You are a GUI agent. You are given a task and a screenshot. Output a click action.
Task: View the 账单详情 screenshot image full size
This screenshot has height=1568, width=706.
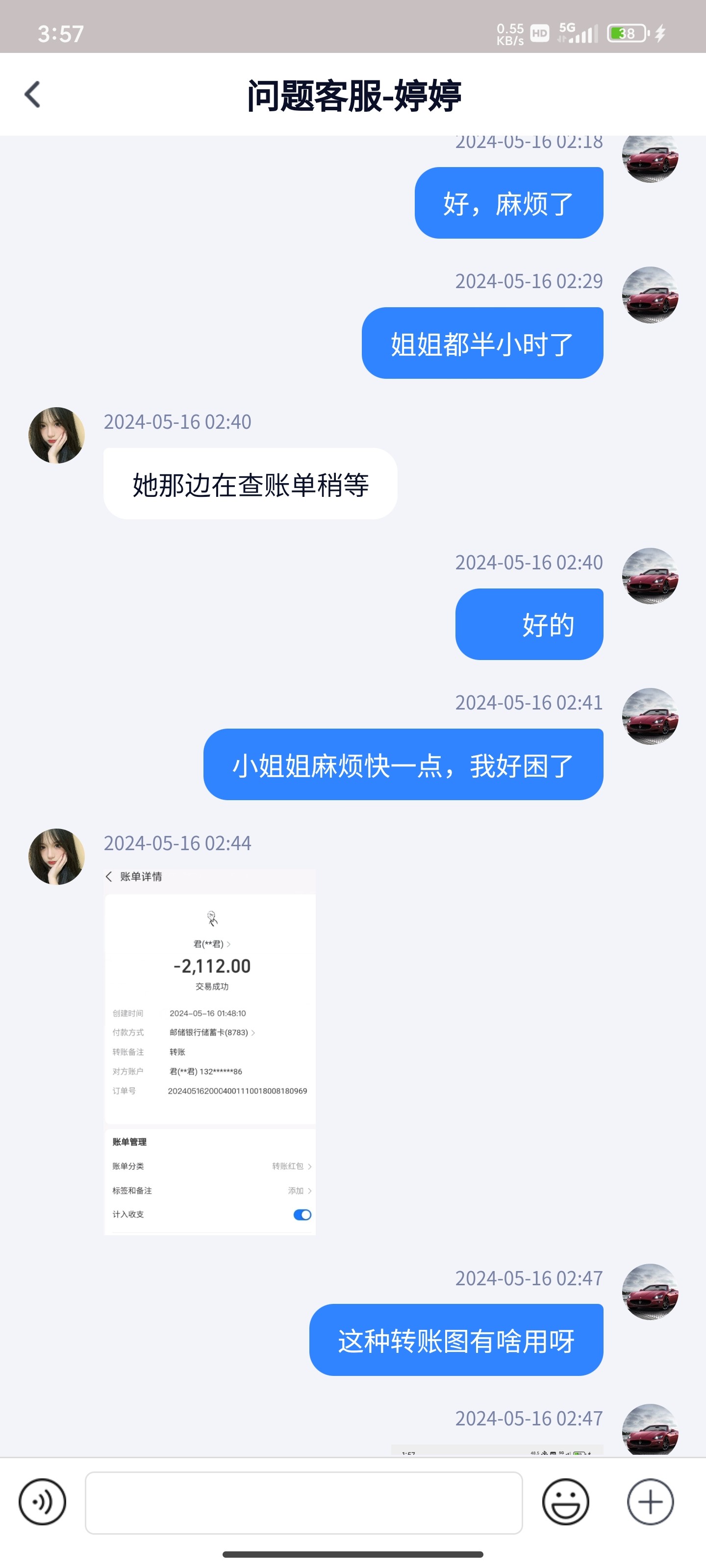[x=209, y=1051]
